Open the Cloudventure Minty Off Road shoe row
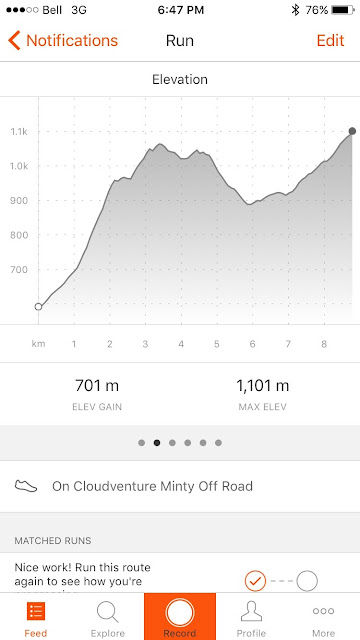 pos(180,486)
